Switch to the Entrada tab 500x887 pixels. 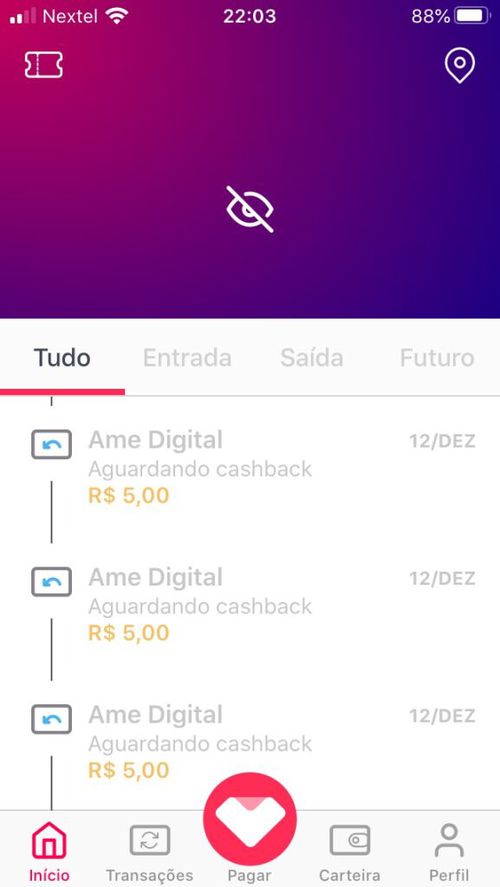(x=187, y=358)
